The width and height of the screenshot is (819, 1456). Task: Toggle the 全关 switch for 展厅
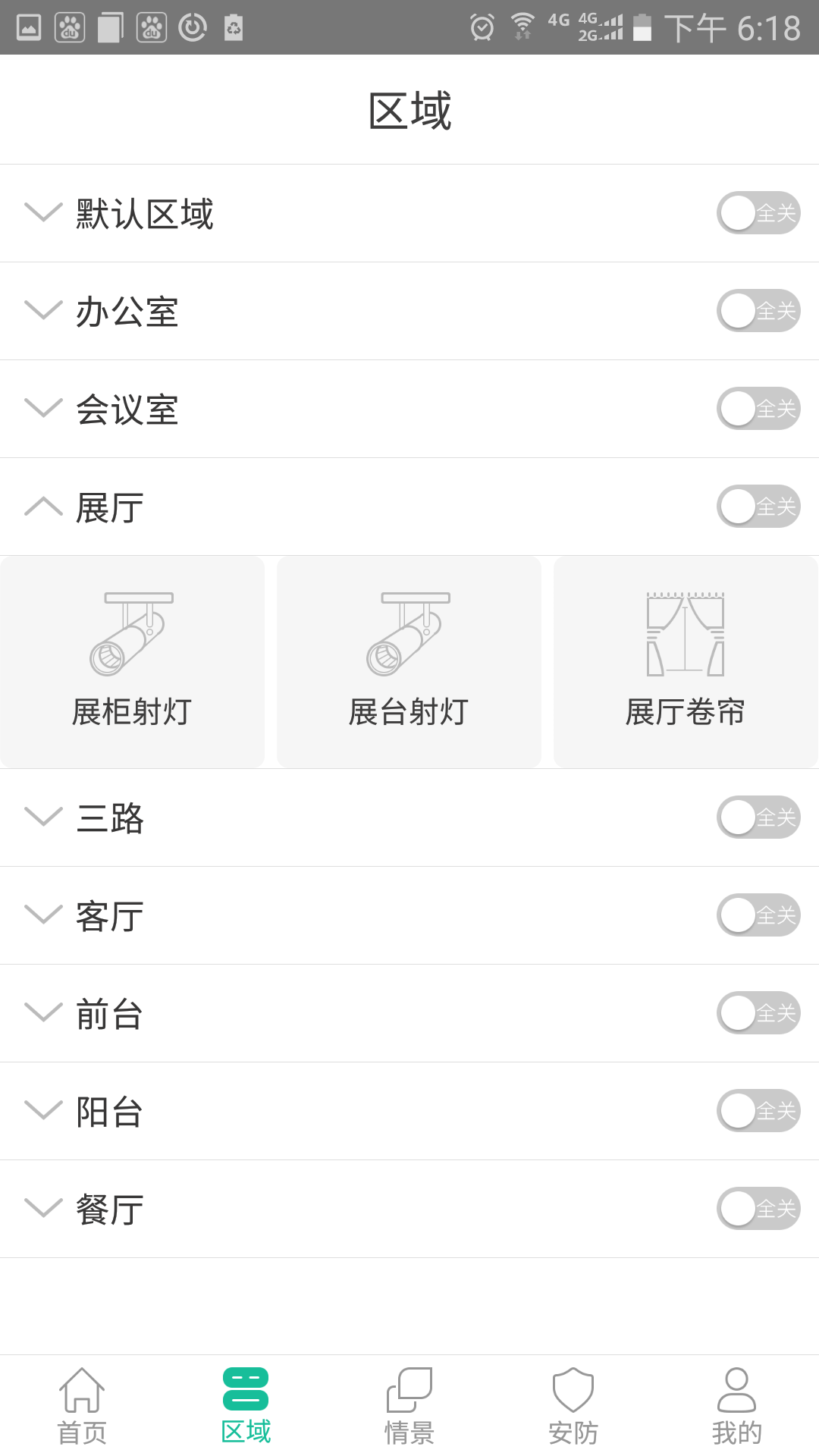point(758,507)
